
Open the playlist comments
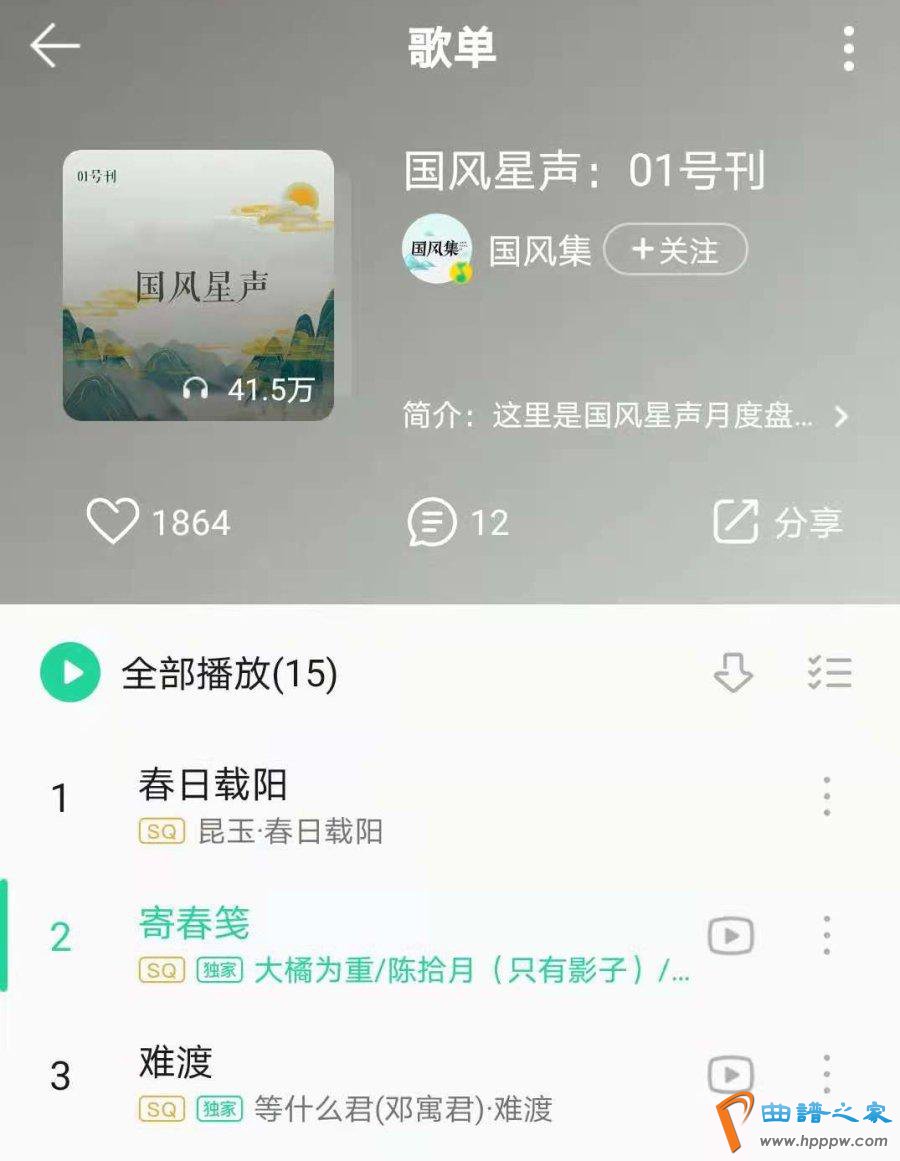[432, 522]
